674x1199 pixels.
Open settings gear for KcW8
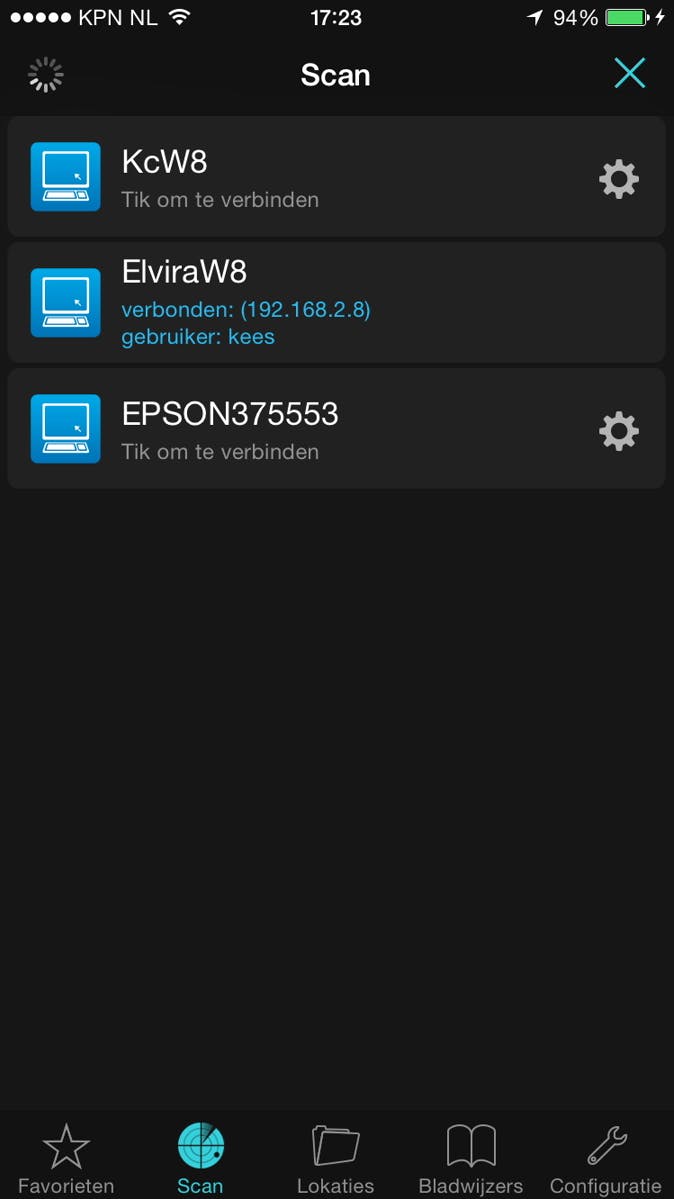point(618,179)
